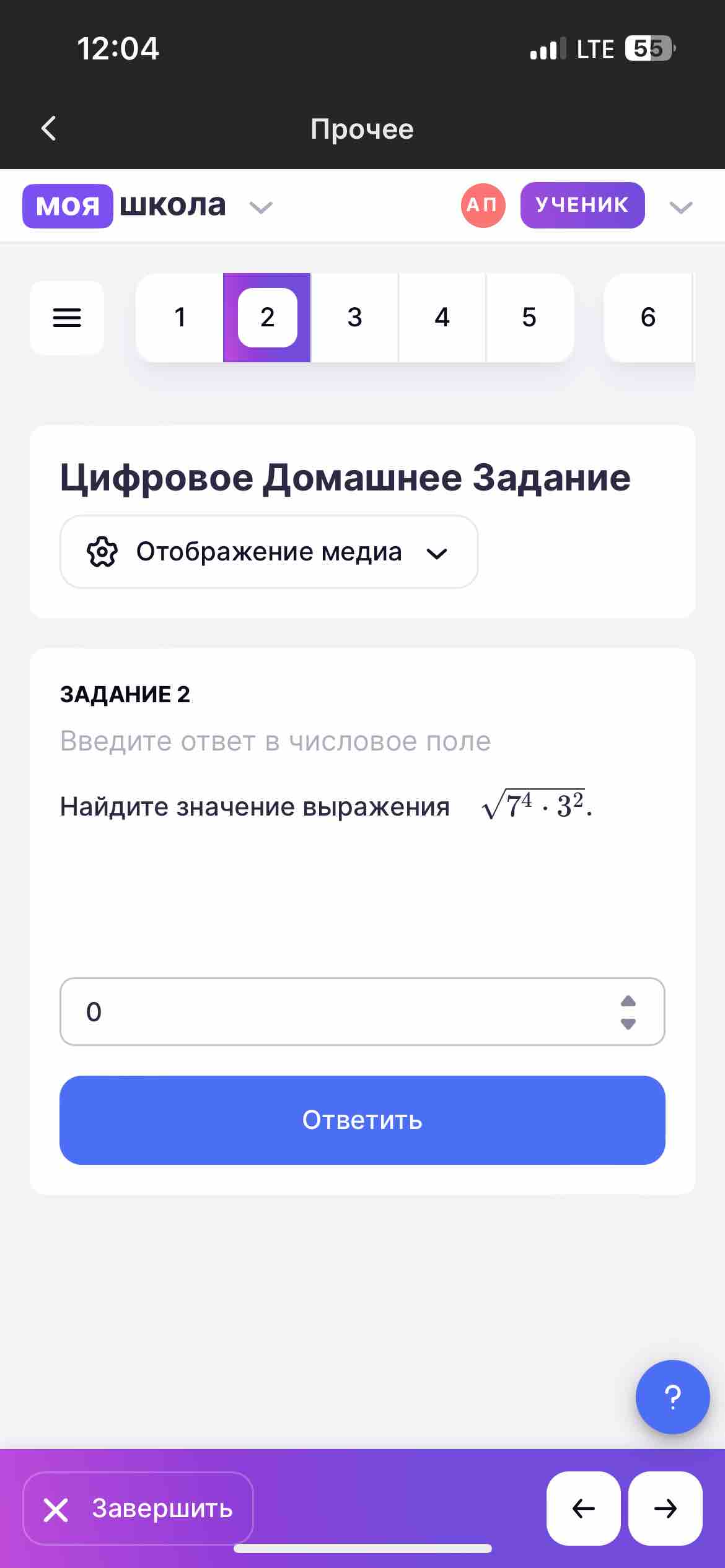Viewport: 725px width, 1568px height.
Task: Focus the numeric answer field
Action: coord(362,1011)
